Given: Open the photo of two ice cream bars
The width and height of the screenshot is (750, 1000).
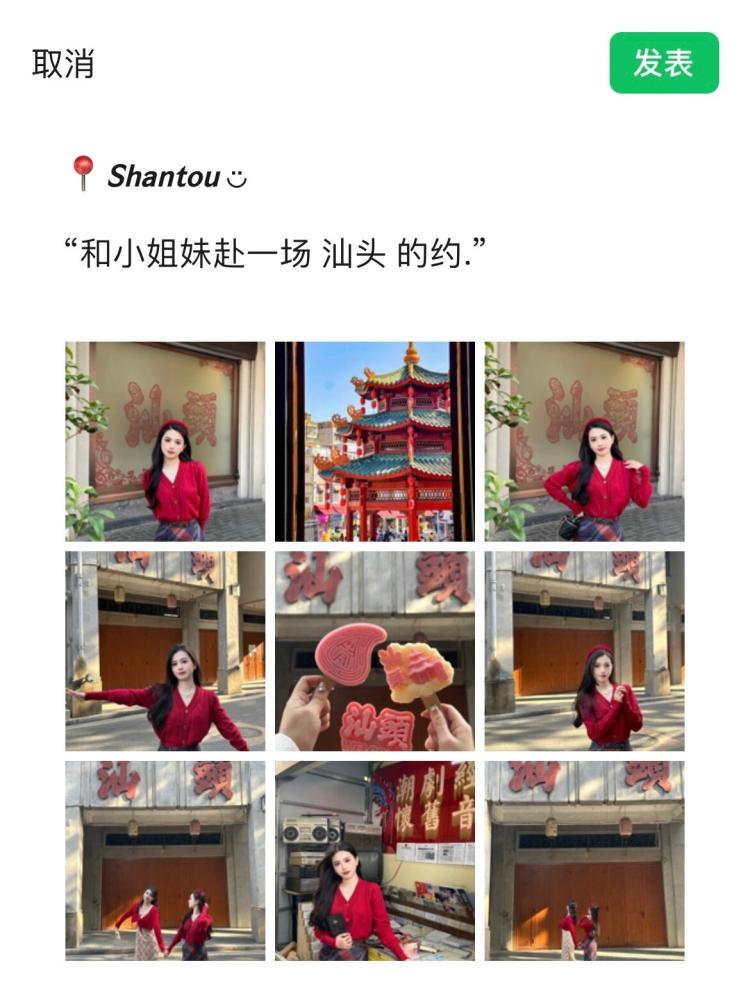Looking at the screenshot, I should coord(375,651).
